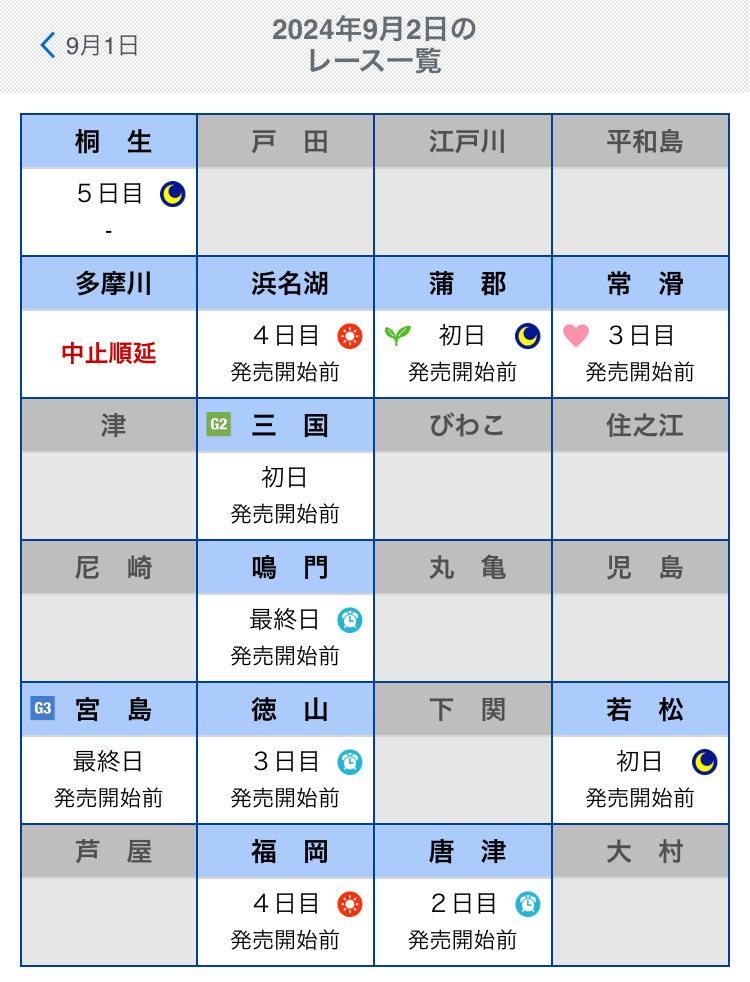
Task: Go back to 9月1日 race list
Action: (88, 45)
